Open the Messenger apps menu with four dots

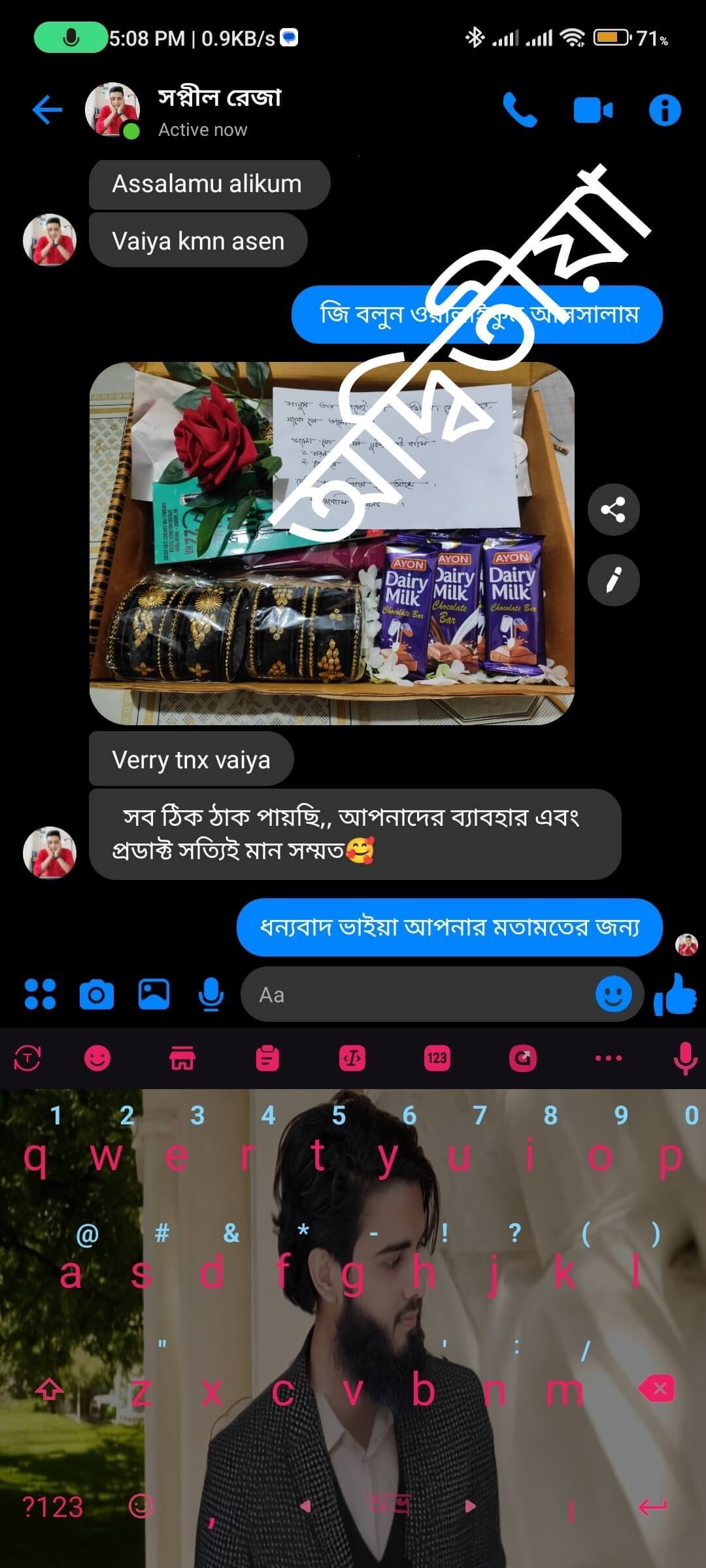[39, 994]
